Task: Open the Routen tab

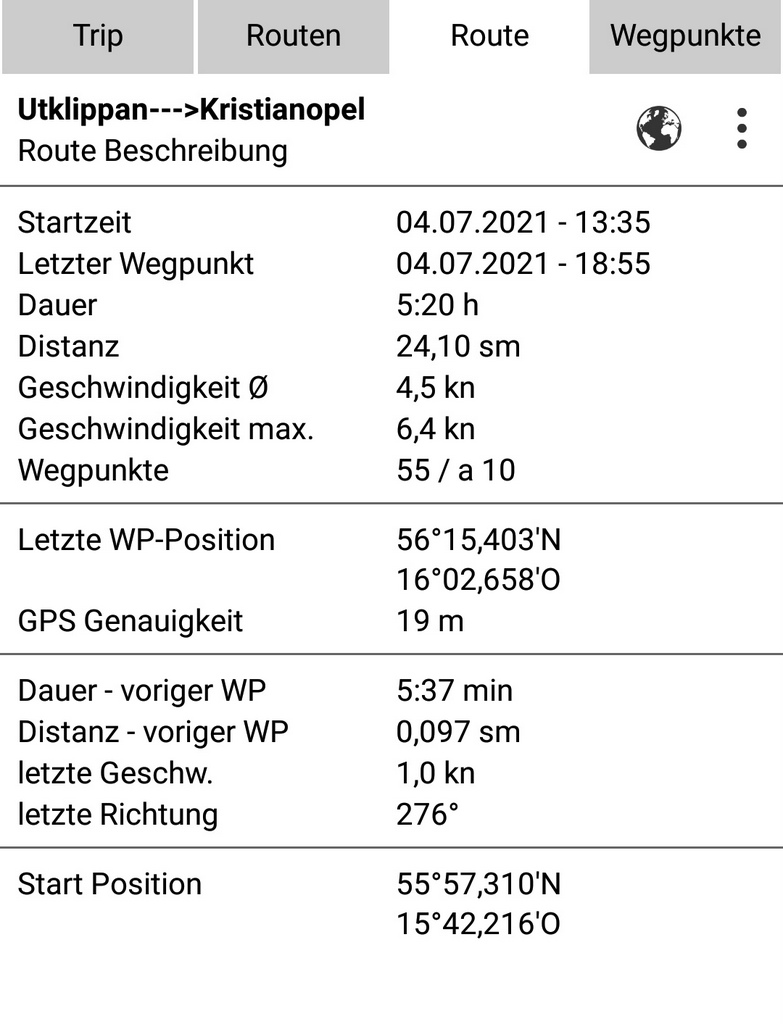Action: 293,36
